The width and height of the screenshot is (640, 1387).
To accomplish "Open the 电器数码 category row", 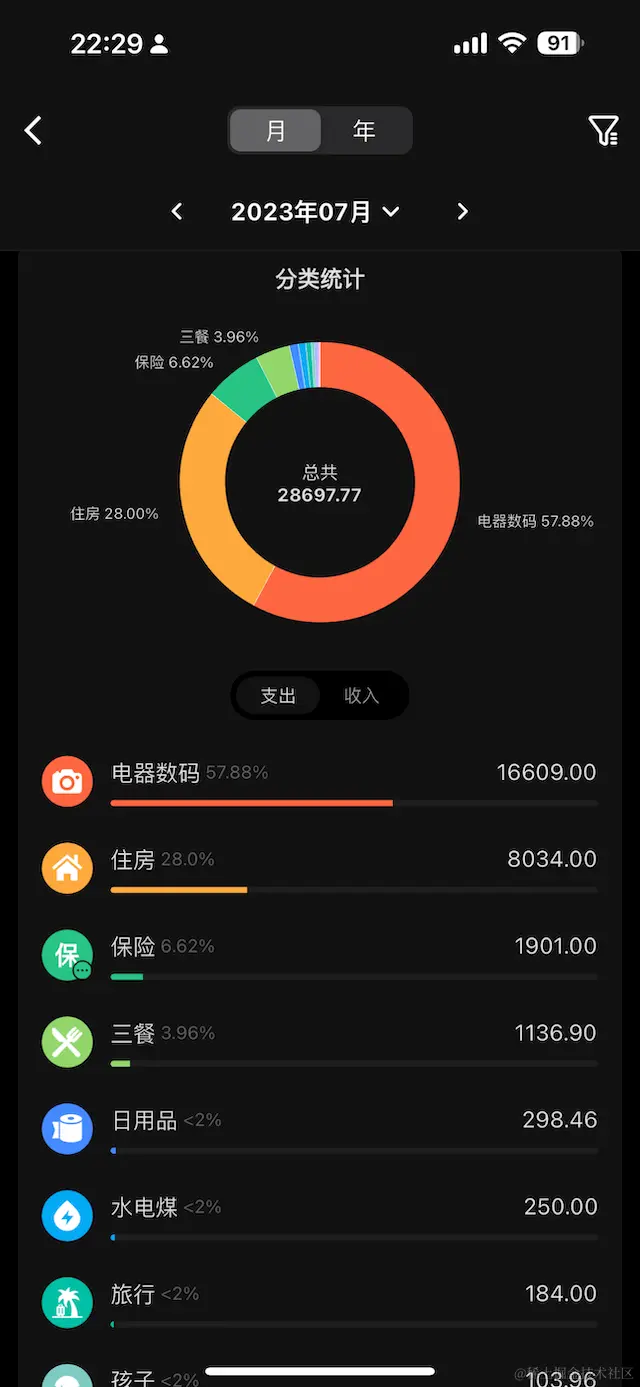I will click(x=320, y=781).
